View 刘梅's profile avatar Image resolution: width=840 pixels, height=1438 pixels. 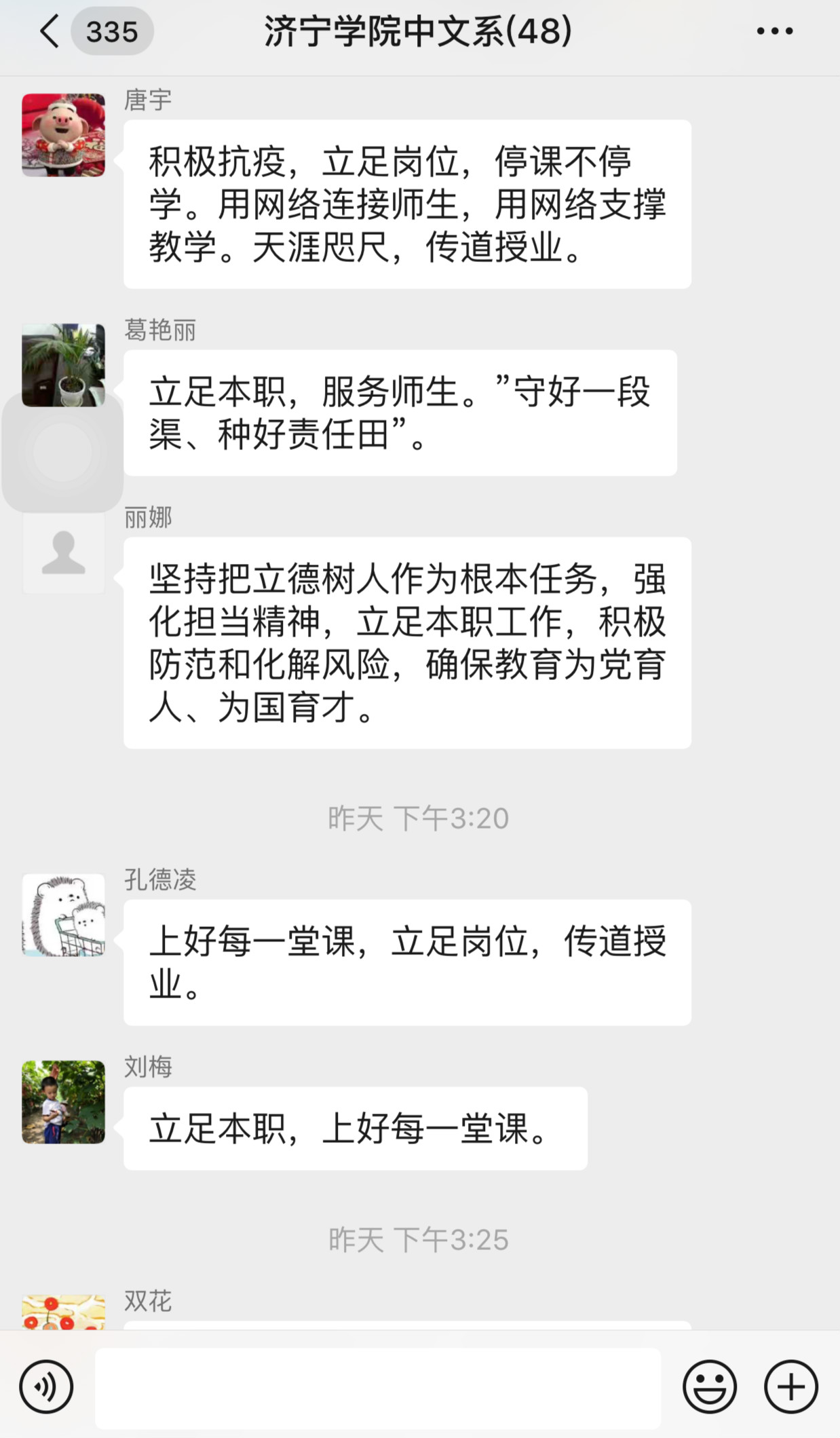pyautogui.click(x=64, y=1102)
